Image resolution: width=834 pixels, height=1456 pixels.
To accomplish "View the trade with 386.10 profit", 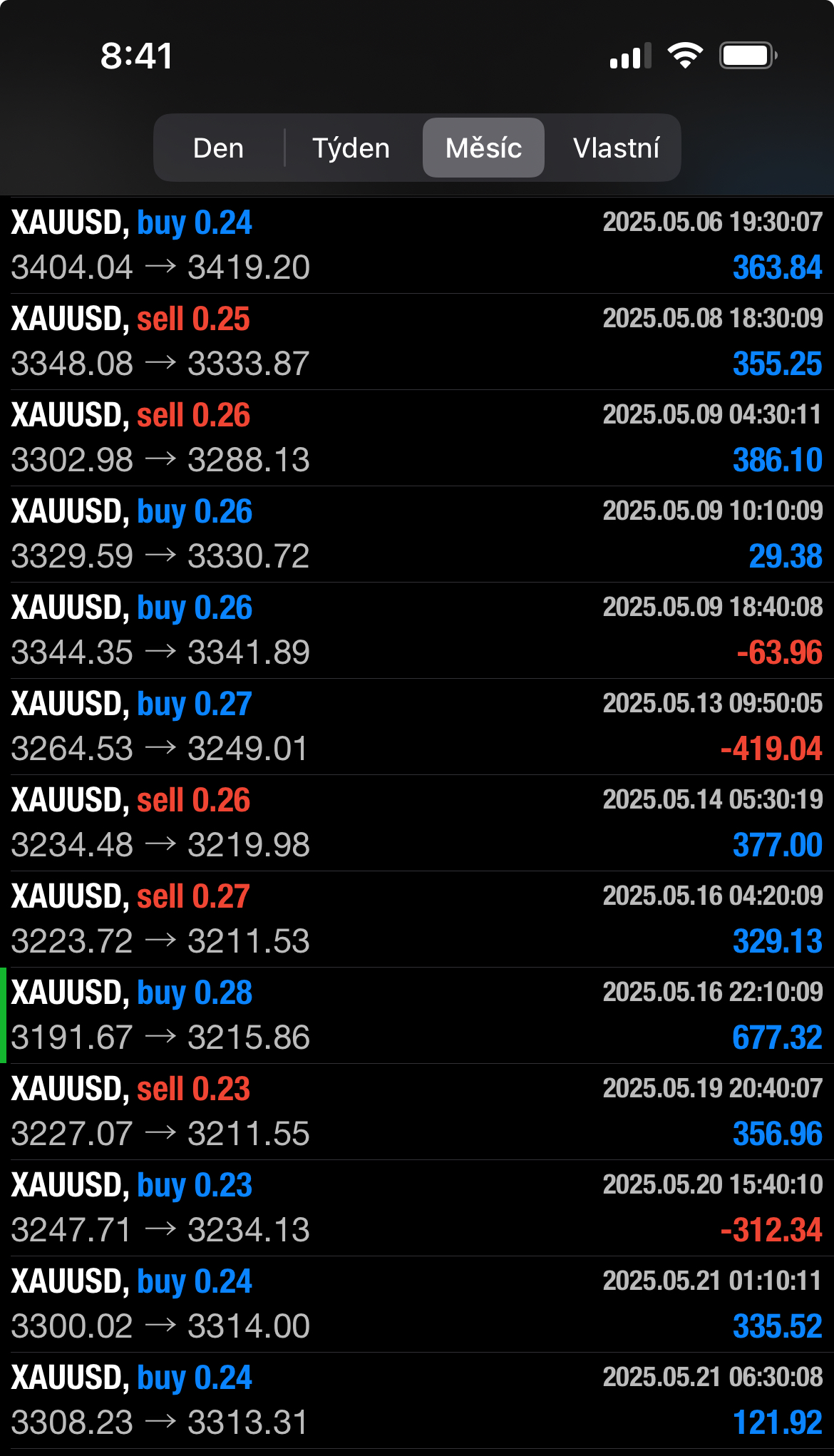I will click(x=417, y=437).
